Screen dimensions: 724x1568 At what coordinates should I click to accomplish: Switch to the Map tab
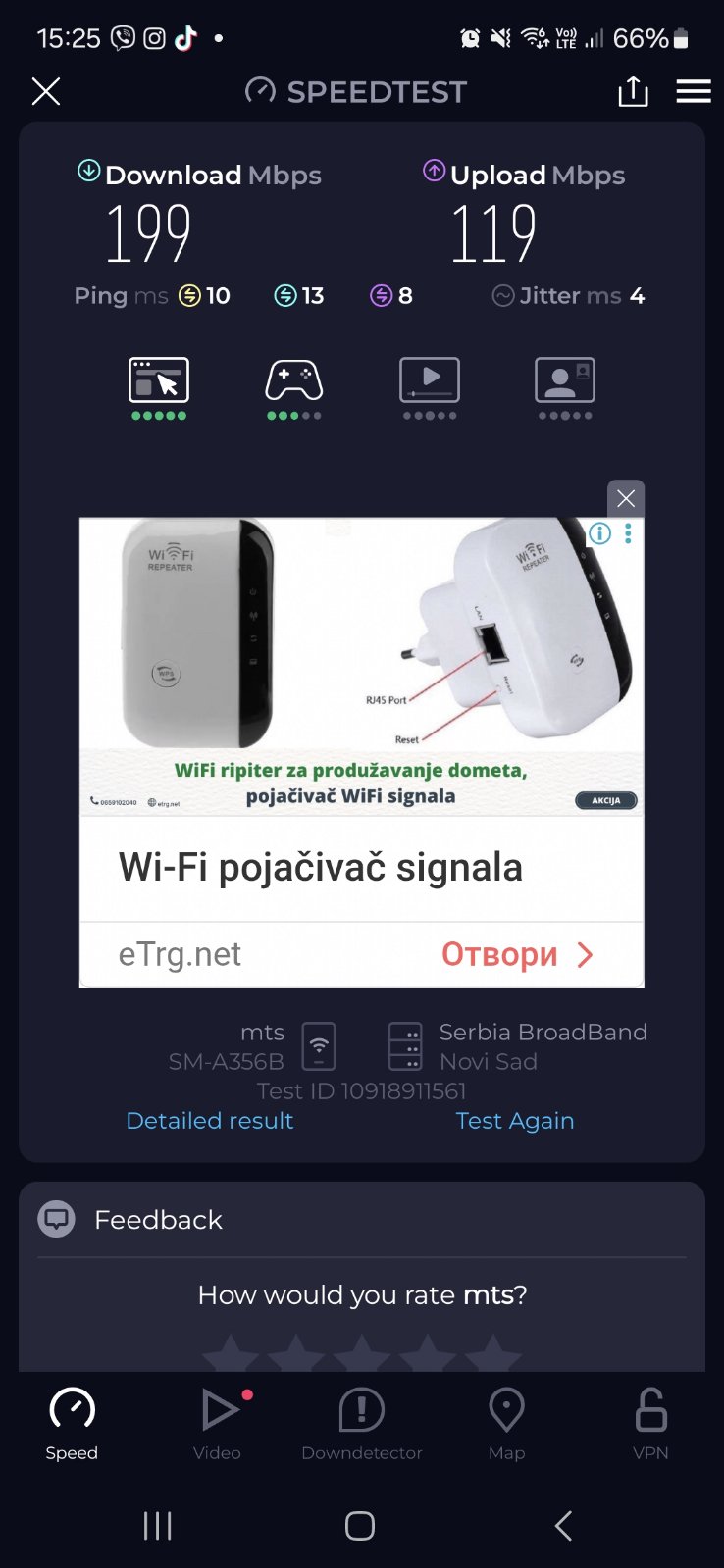pyautogui.click(x=506, y=1424)
